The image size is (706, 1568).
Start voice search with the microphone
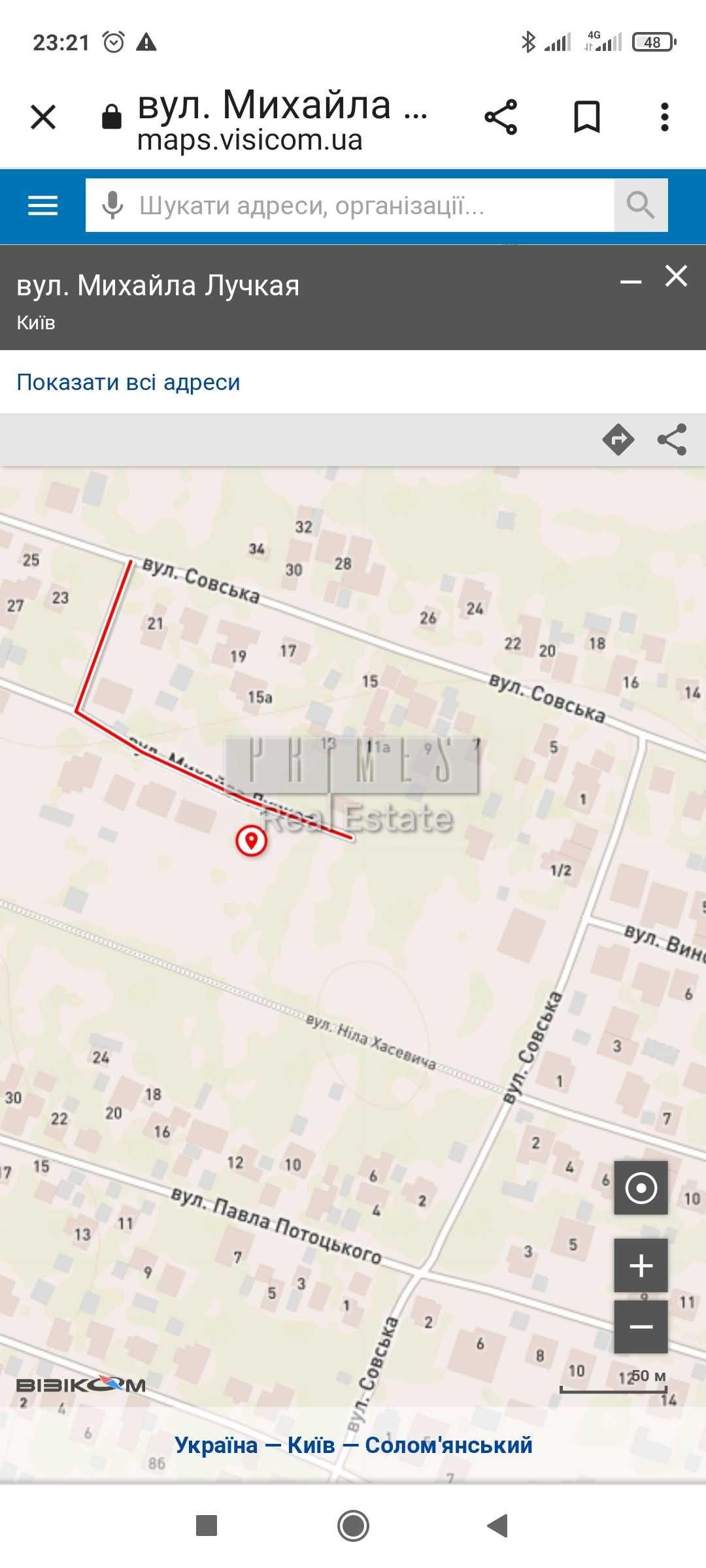click(x=112, y=206)
